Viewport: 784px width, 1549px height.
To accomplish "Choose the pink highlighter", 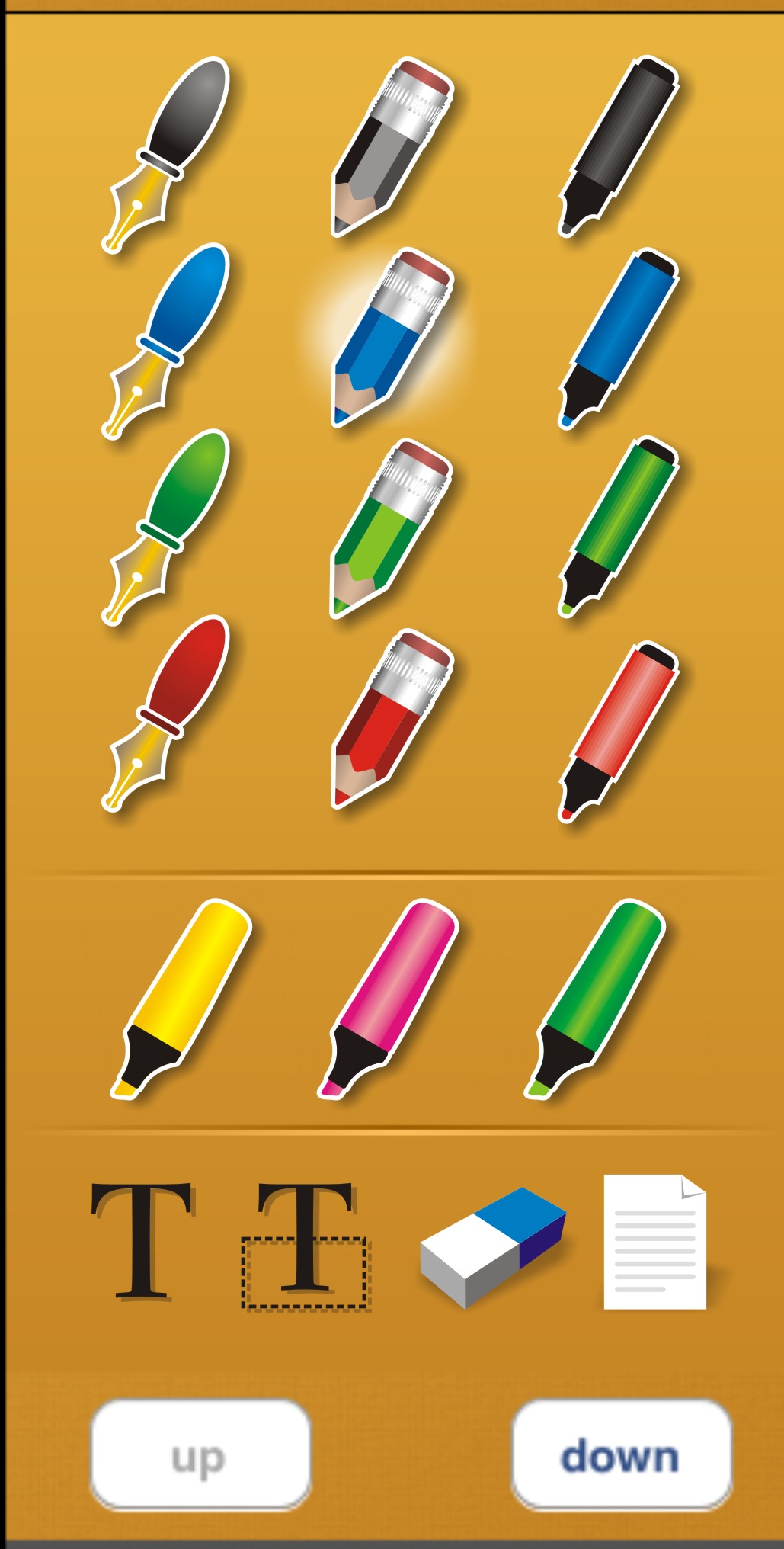I will point(389,997).
